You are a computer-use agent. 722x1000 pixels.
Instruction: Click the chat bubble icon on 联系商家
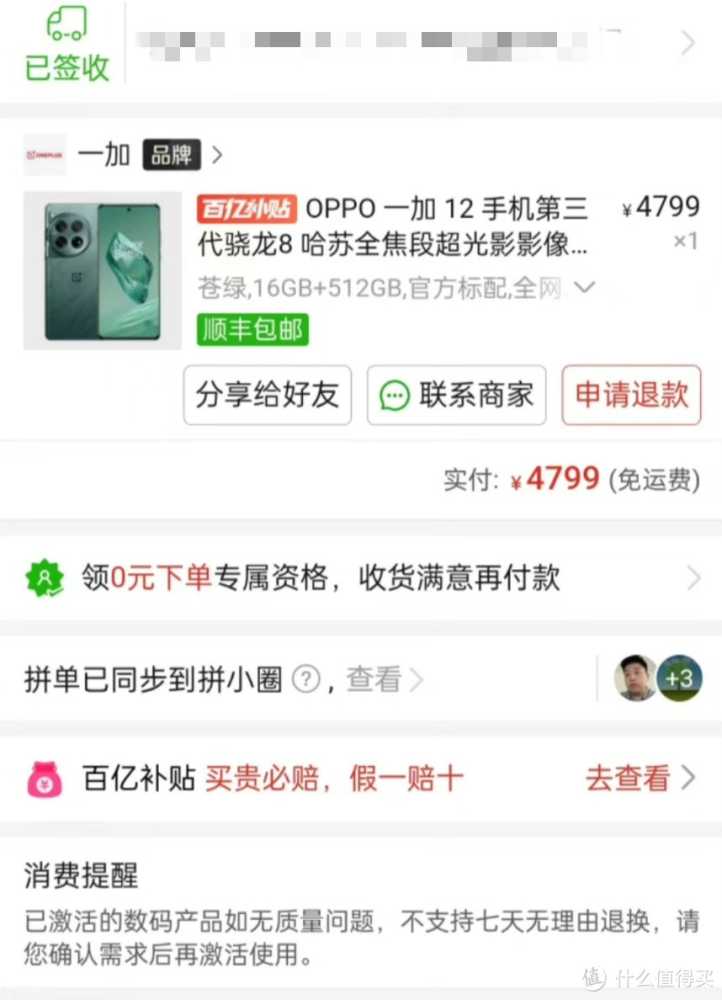(x=395, y=395)
